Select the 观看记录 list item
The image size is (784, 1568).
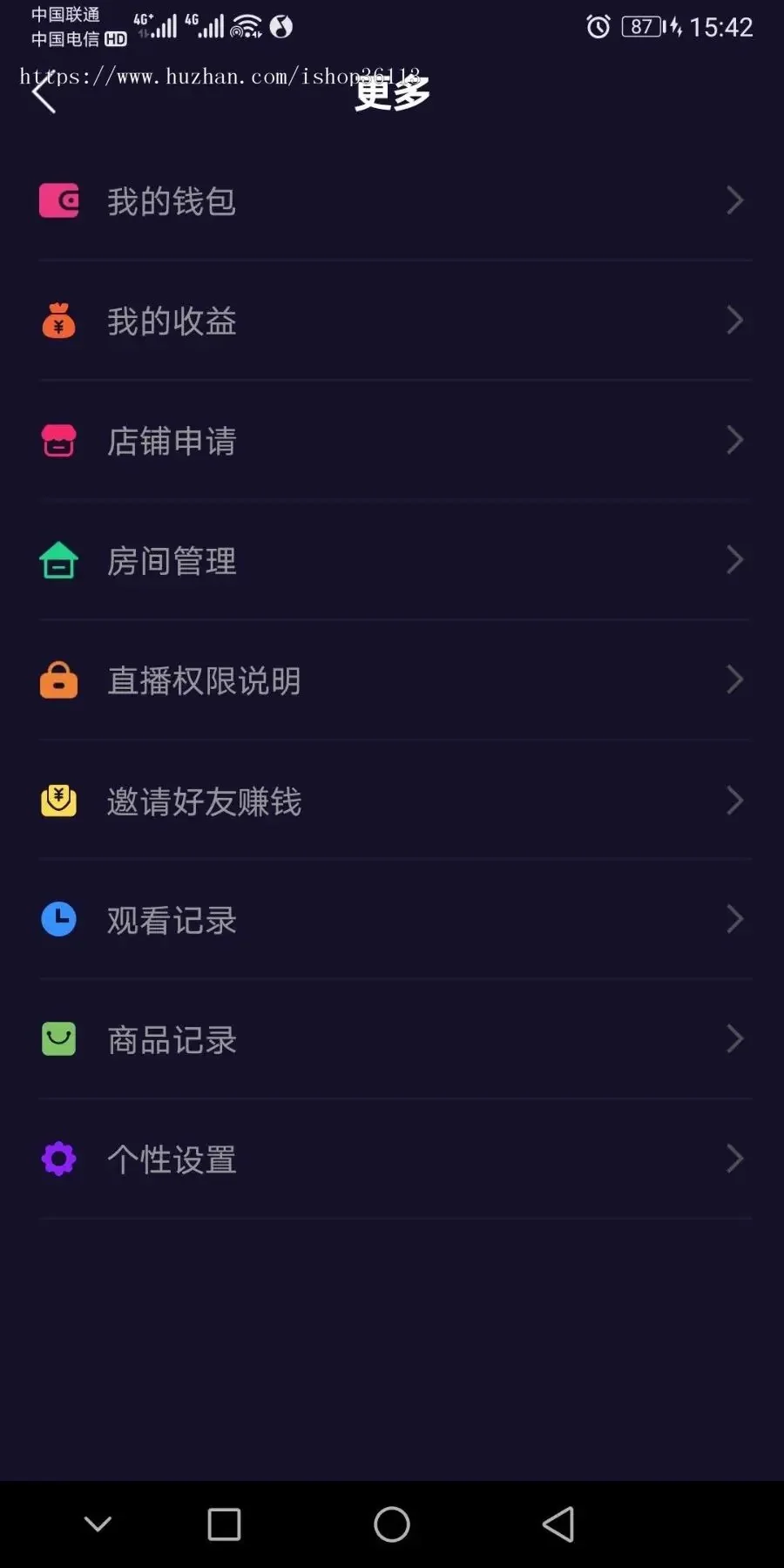point(171,920)
